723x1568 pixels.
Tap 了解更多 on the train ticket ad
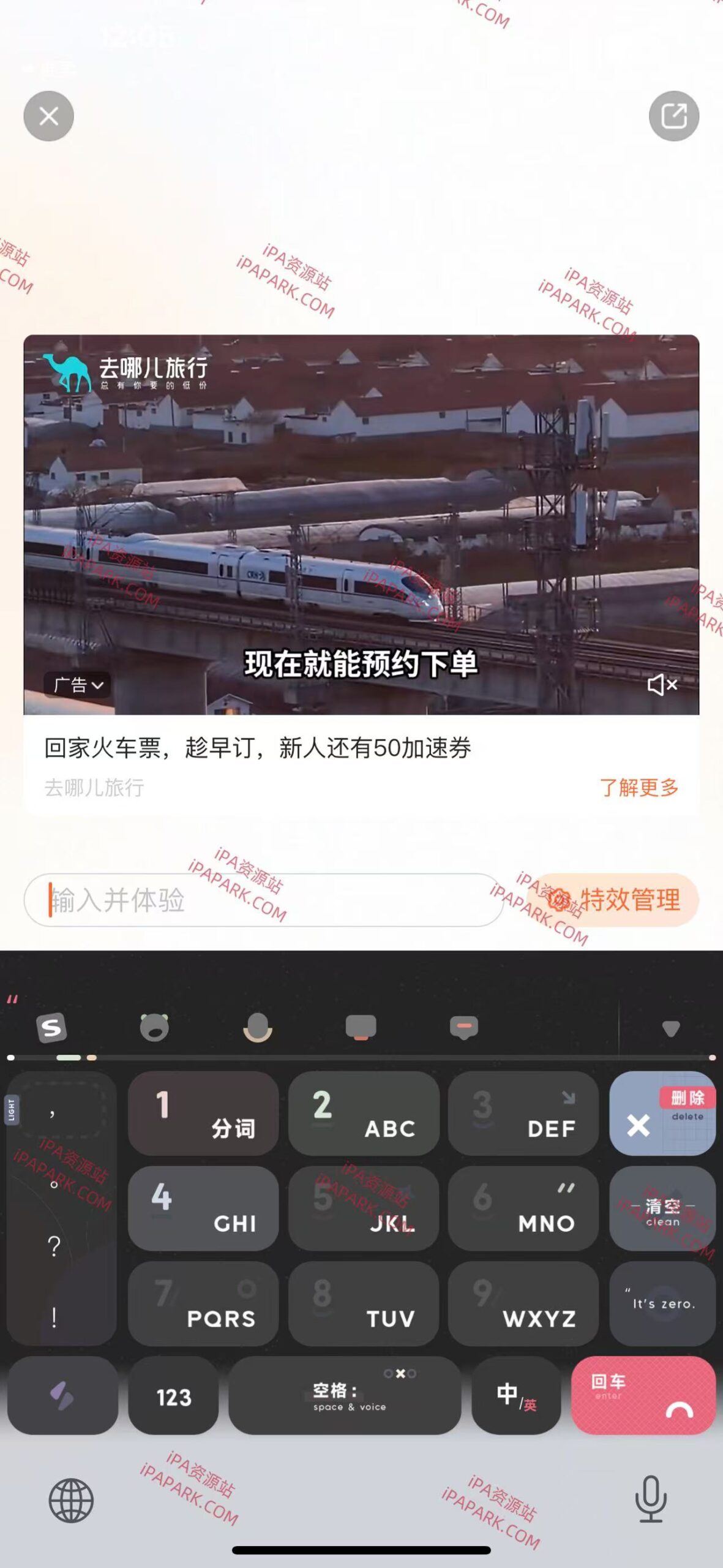pyautogui.click(x=639, y=788)
